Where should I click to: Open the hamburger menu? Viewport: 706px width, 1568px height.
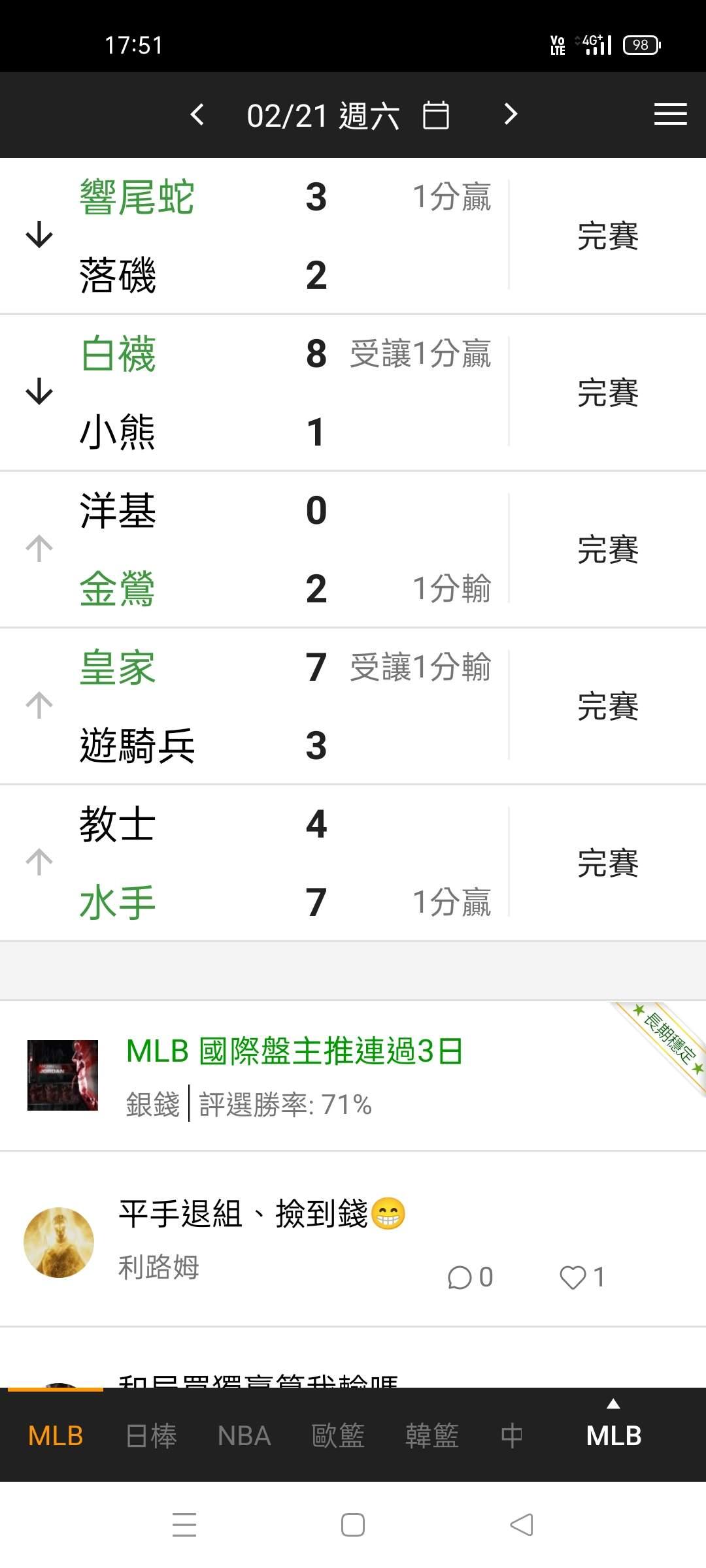670,115
